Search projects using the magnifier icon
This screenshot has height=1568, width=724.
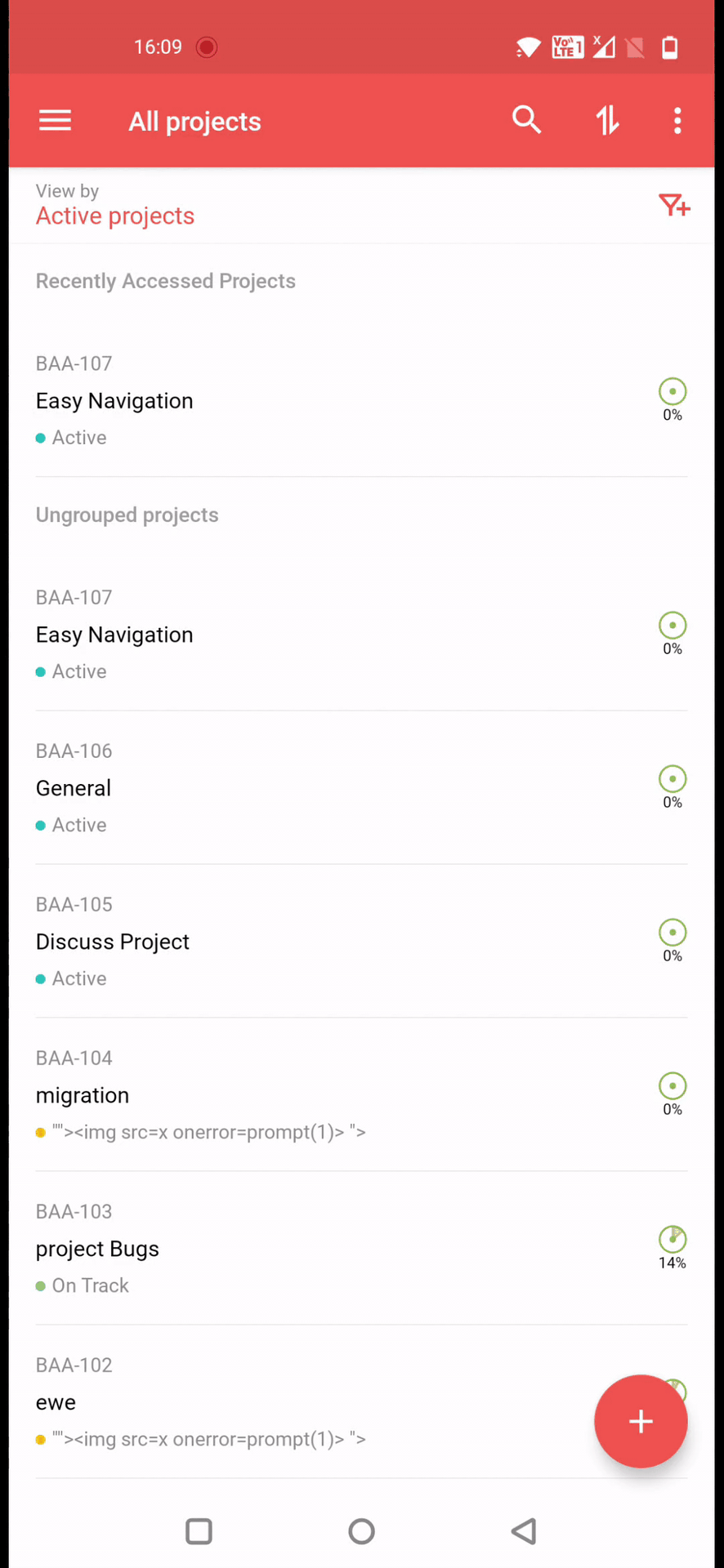(x=527, y=120)
